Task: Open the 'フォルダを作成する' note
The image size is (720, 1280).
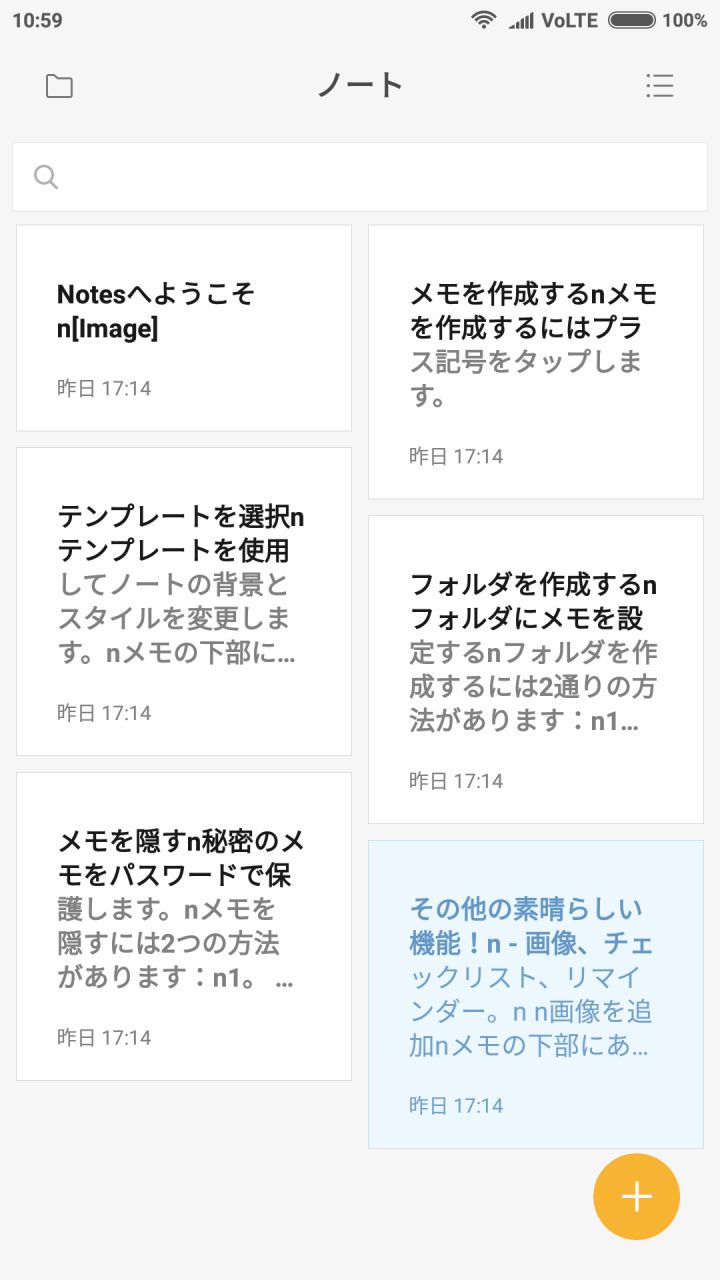Action: [x=536, y=669]
